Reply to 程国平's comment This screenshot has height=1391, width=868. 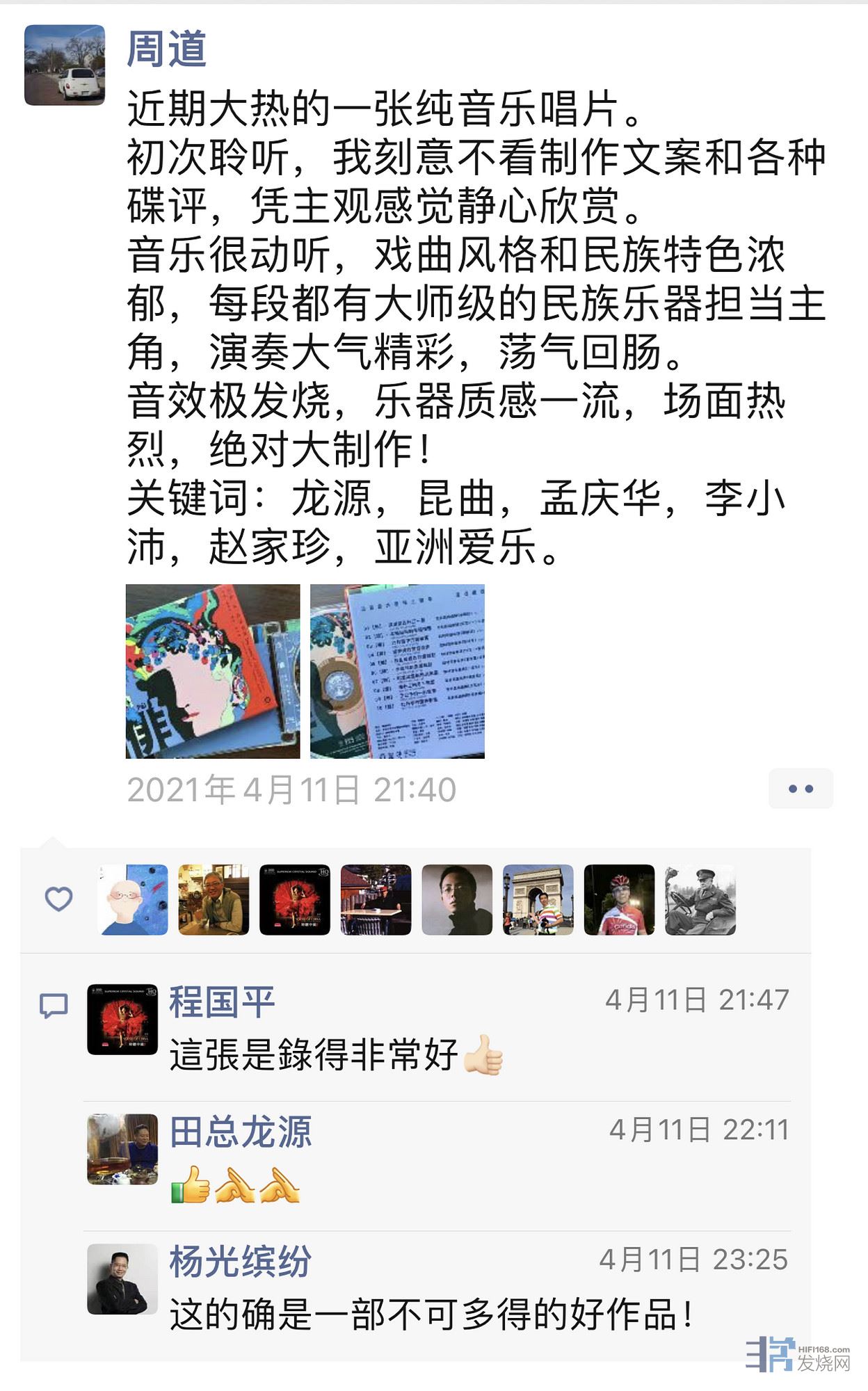pos(313,1055)
